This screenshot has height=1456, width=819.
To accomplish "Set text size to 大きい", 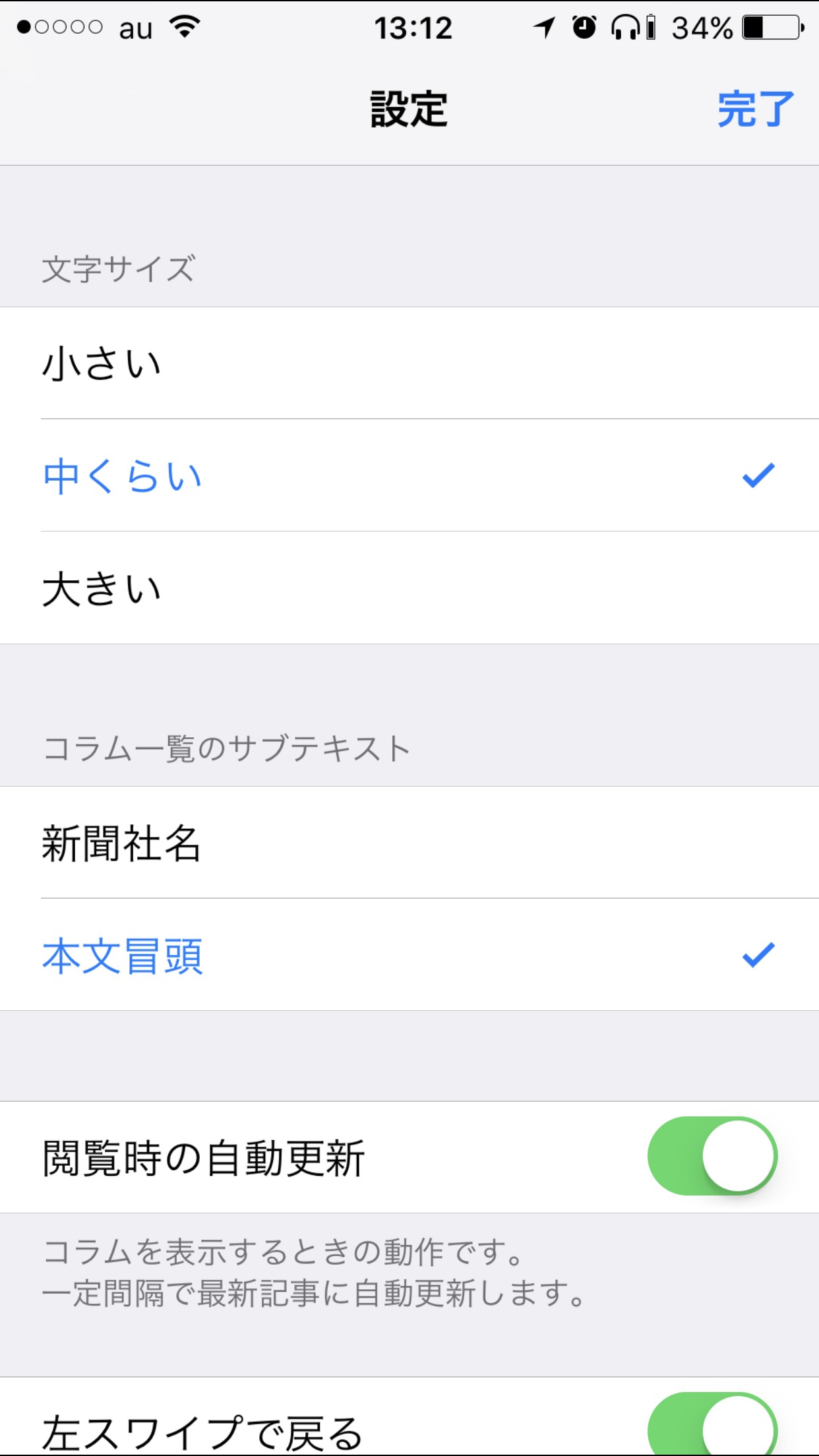I will 409,588.
